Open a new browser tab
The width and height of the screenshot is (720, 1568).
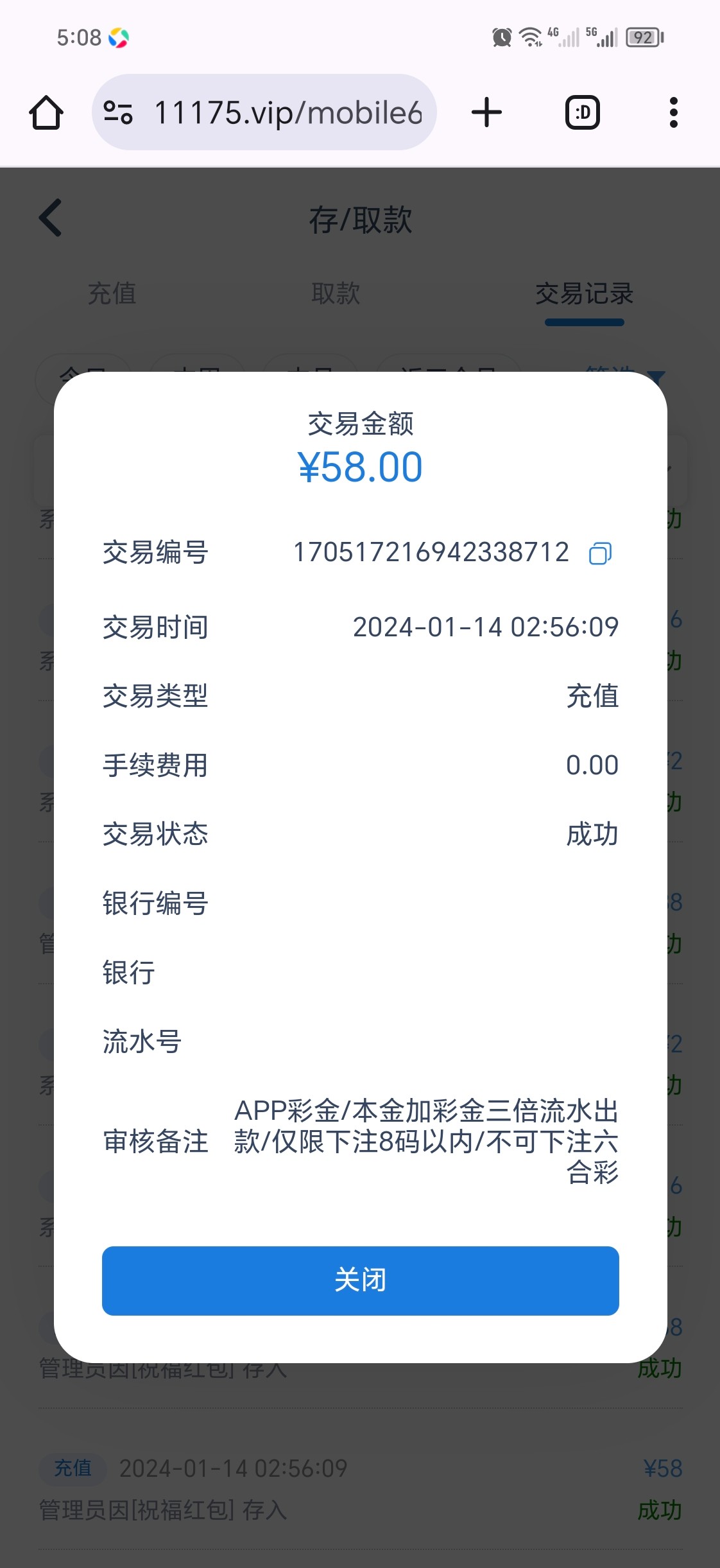click(486, 111)
